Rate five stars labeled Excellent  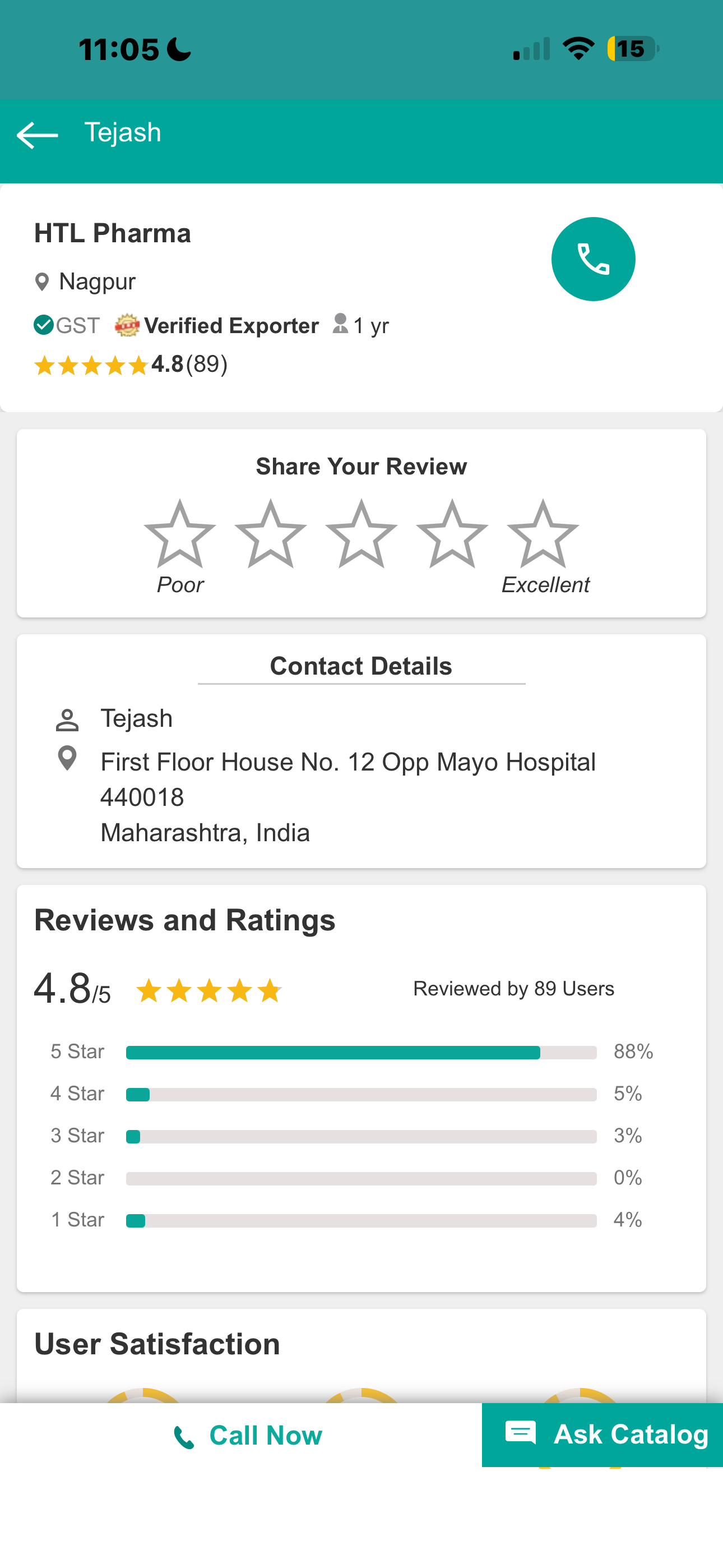[543, 536]
